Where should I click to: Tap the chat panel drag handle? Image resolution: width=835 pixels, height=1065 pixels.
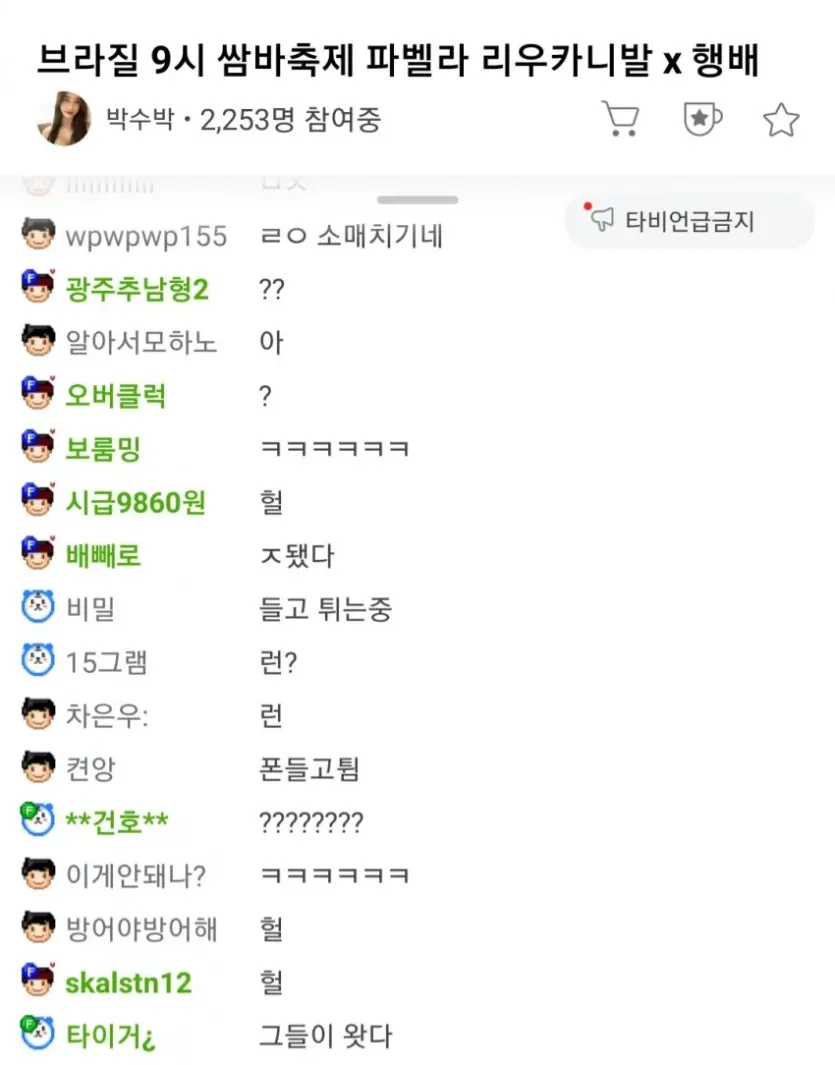click(x=417, y=200)
